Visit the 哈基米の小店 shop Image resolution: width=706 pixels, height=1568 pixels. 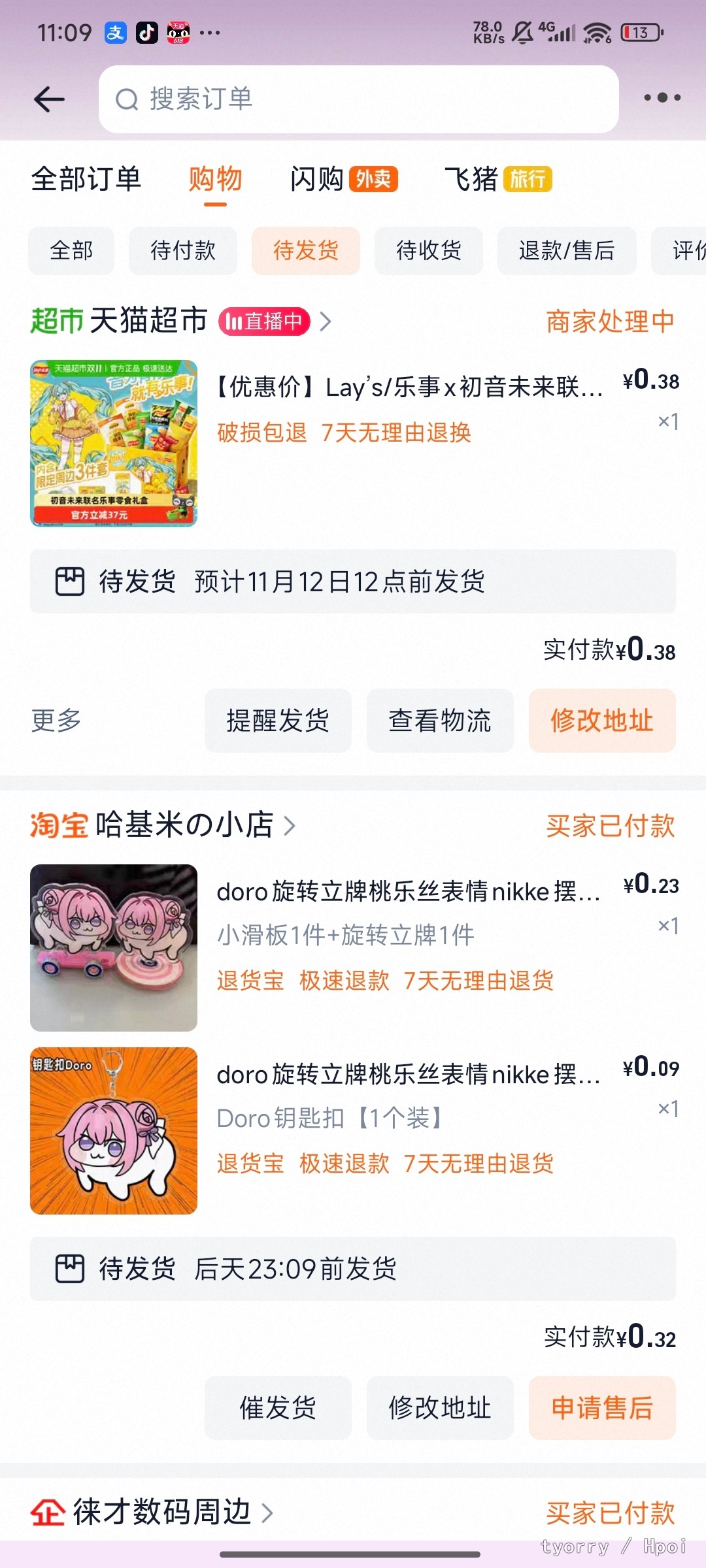[x=184, y=825]
